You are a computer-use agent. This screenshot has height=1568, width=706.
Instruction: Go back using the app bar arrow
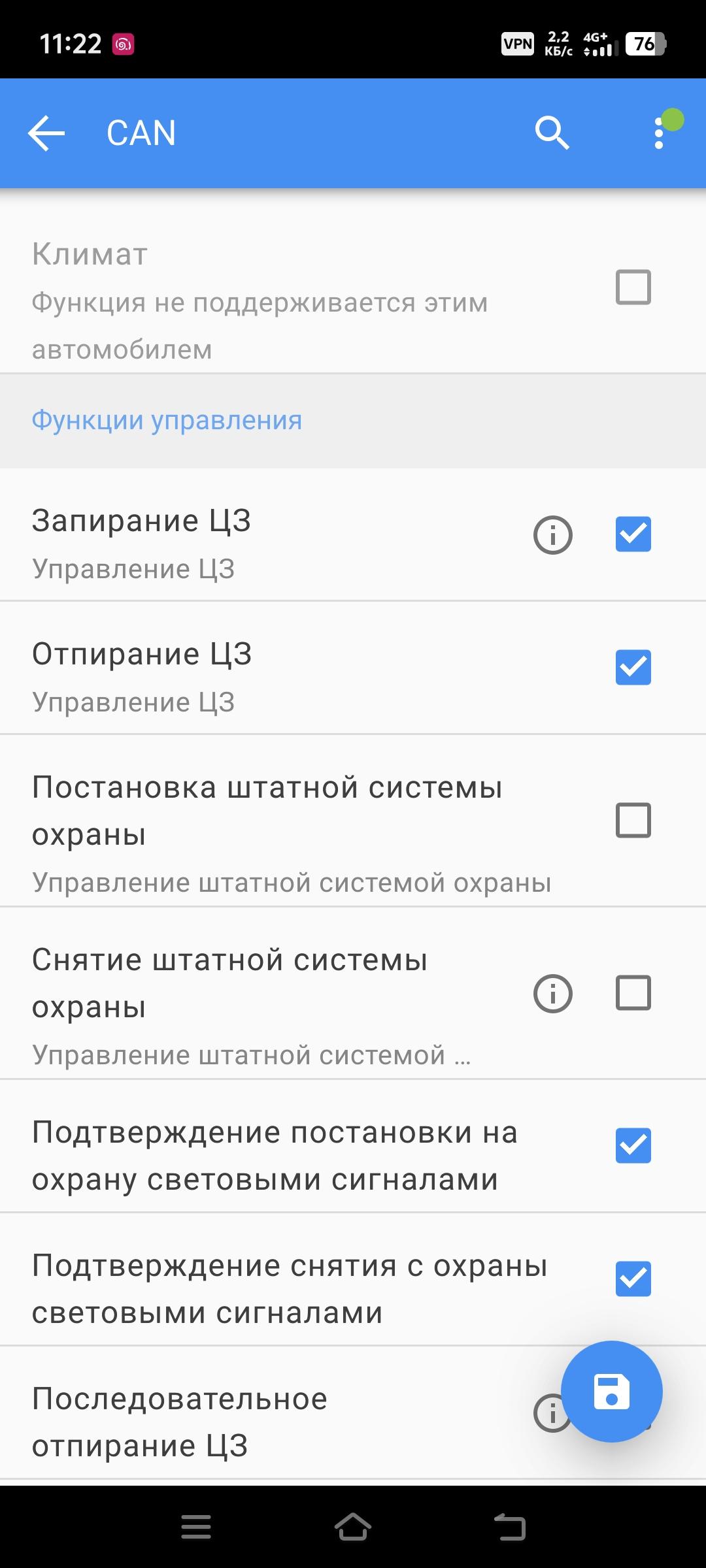tap(46, 133)
